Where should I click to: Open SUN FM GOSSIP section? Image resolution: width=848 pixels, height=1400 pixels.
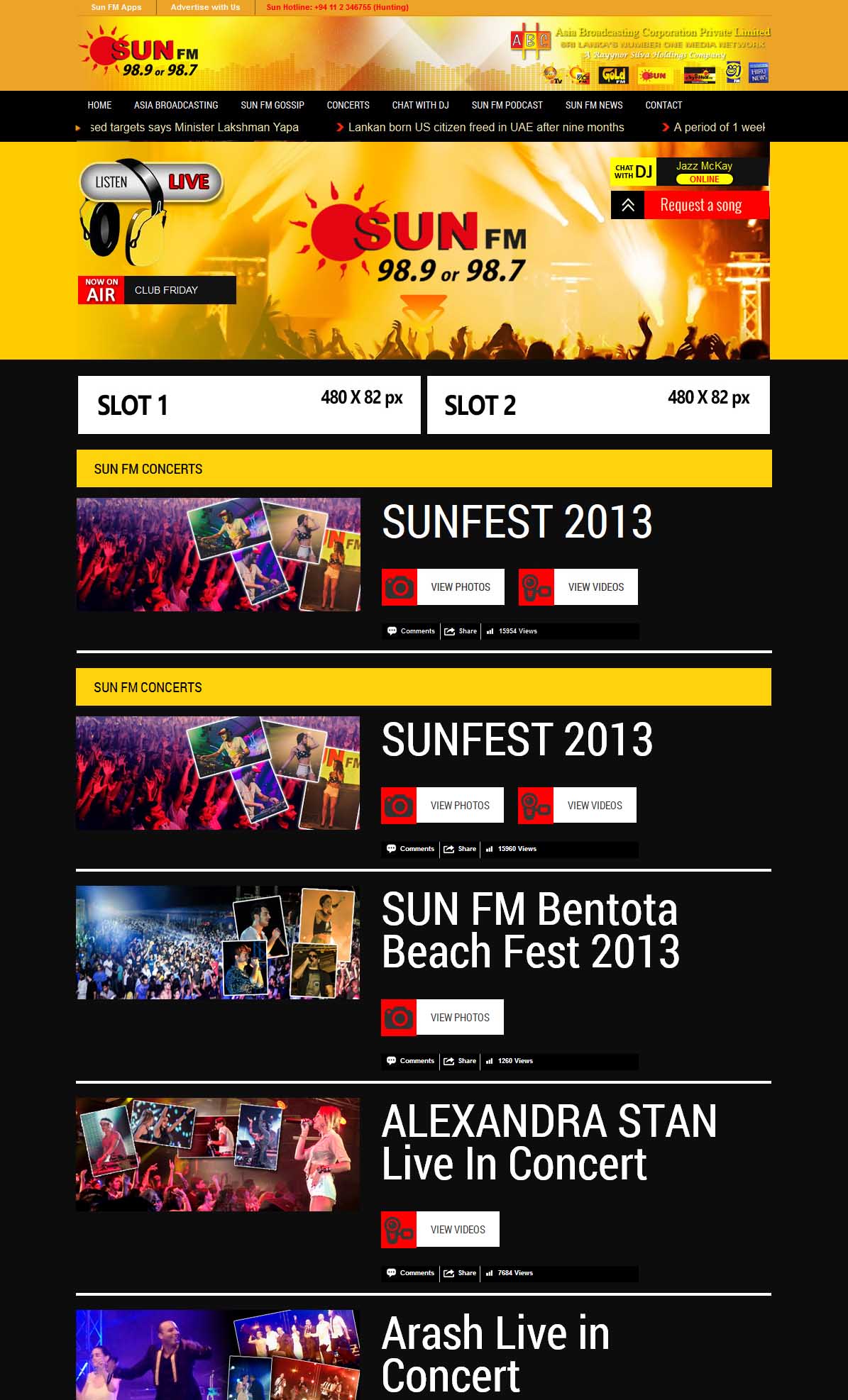coord(272,105)
